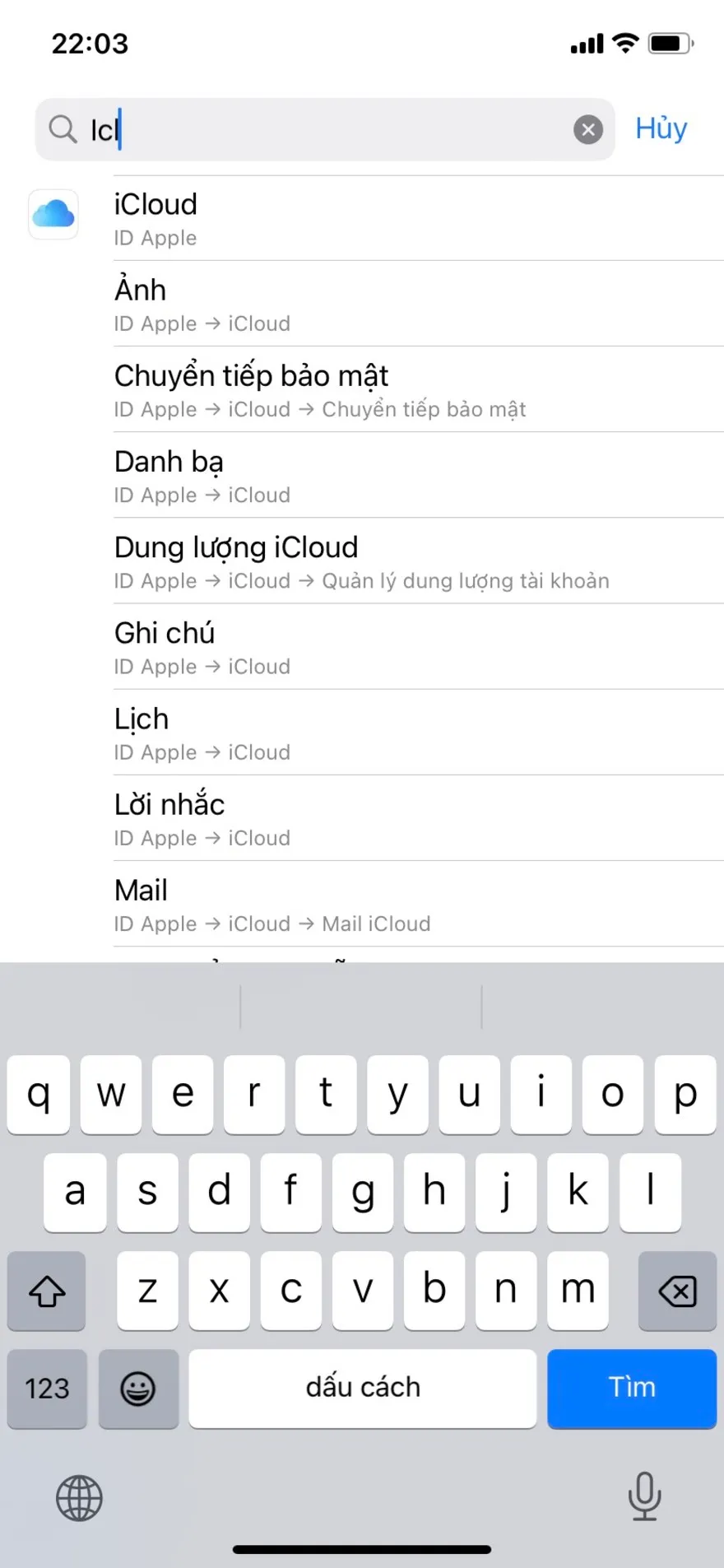Open the Danh bạ search result

click(x=168, y=463)
